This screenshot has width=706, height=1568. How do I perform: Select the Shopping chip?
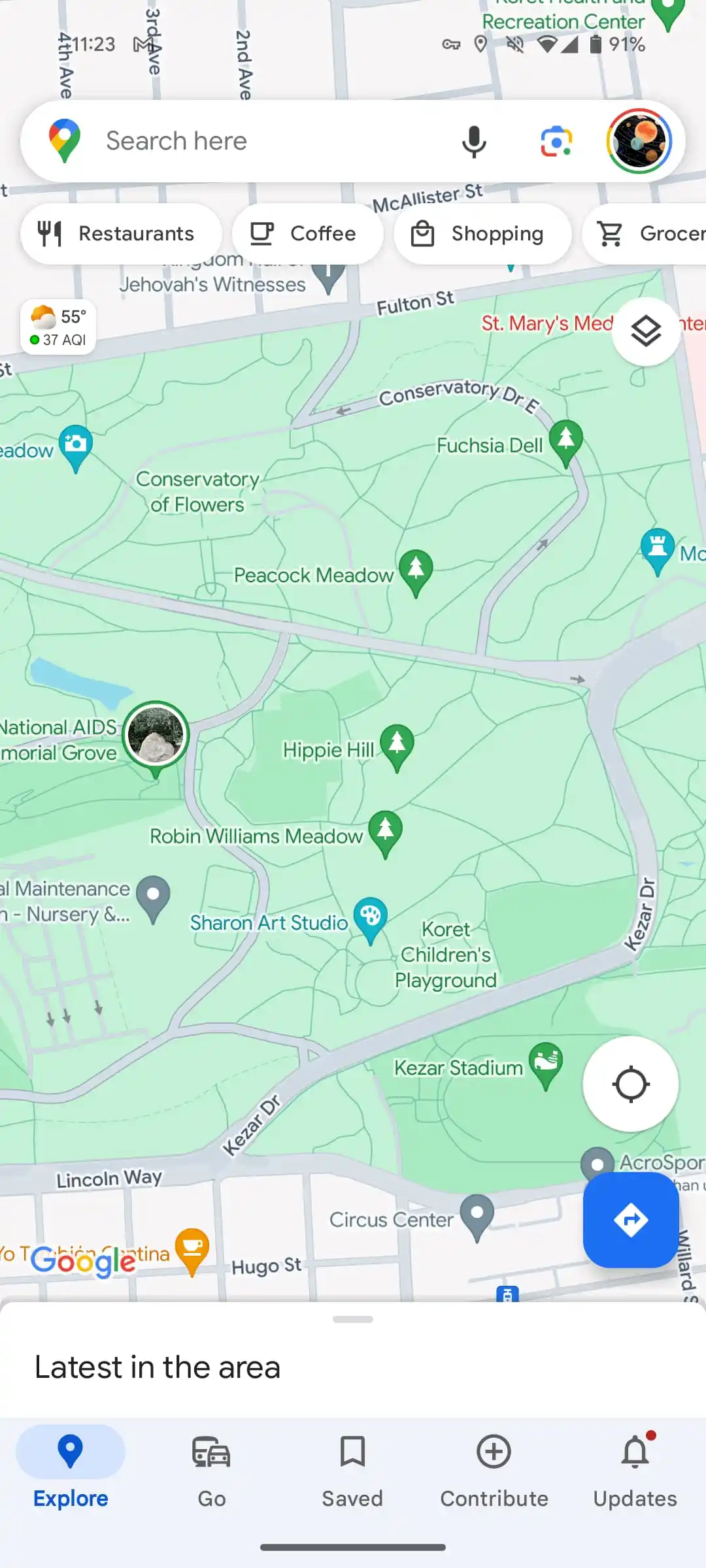pyautogui.click(x=482, y=234)
